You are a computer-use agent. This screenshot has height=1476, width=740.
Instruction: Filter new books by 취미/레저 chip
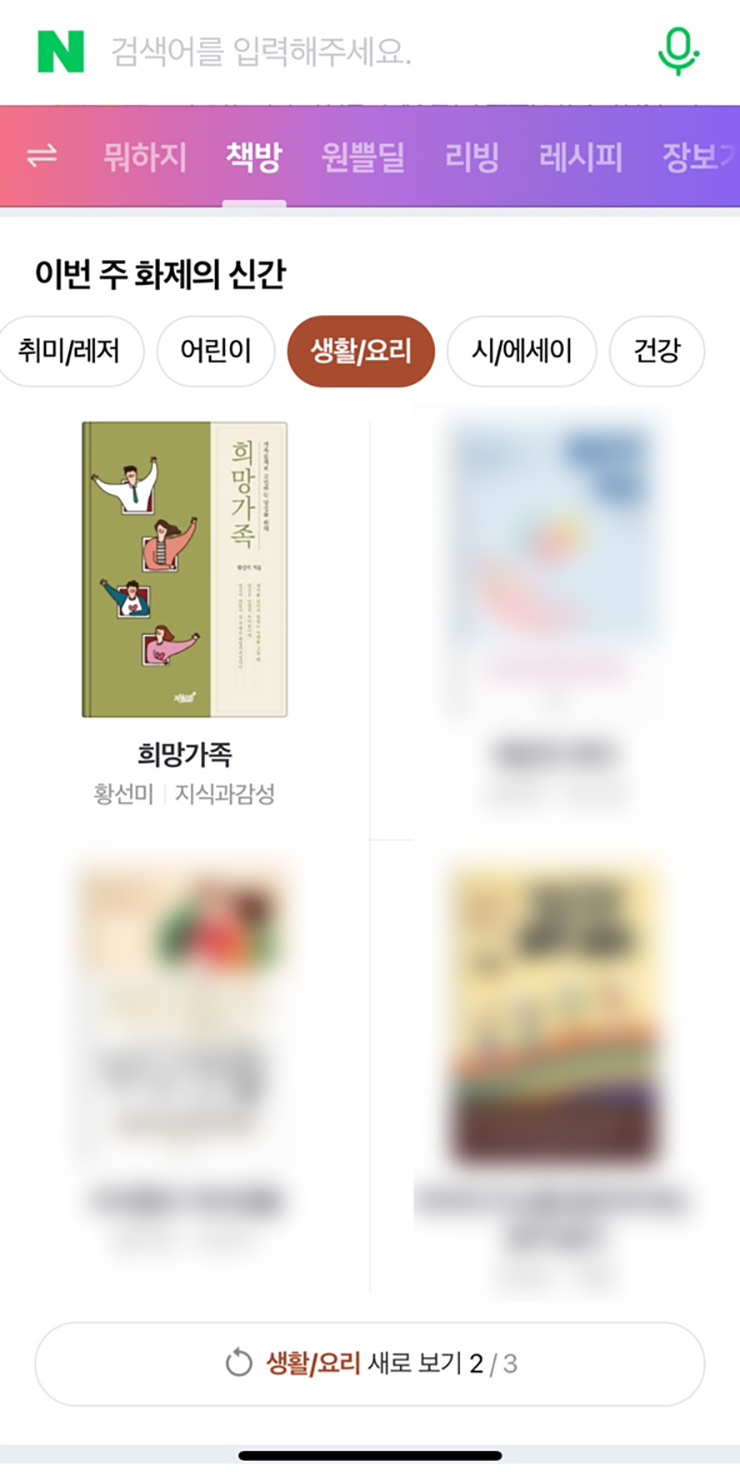coord(69,351)
